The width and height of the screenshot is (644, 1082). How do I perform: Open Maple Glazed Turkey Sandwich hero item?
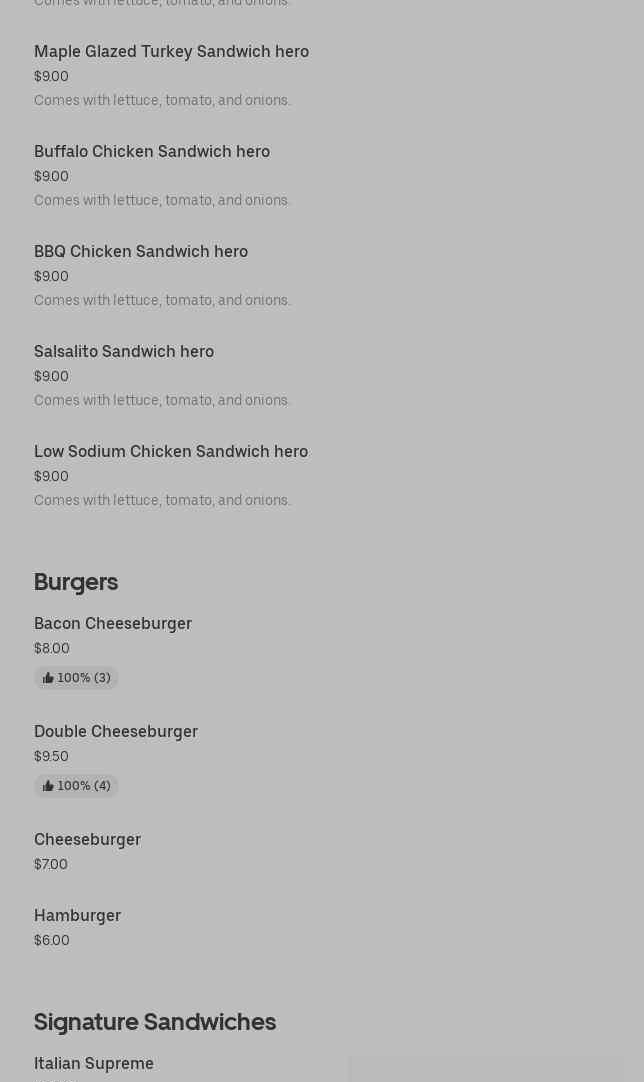coord(171,52)
